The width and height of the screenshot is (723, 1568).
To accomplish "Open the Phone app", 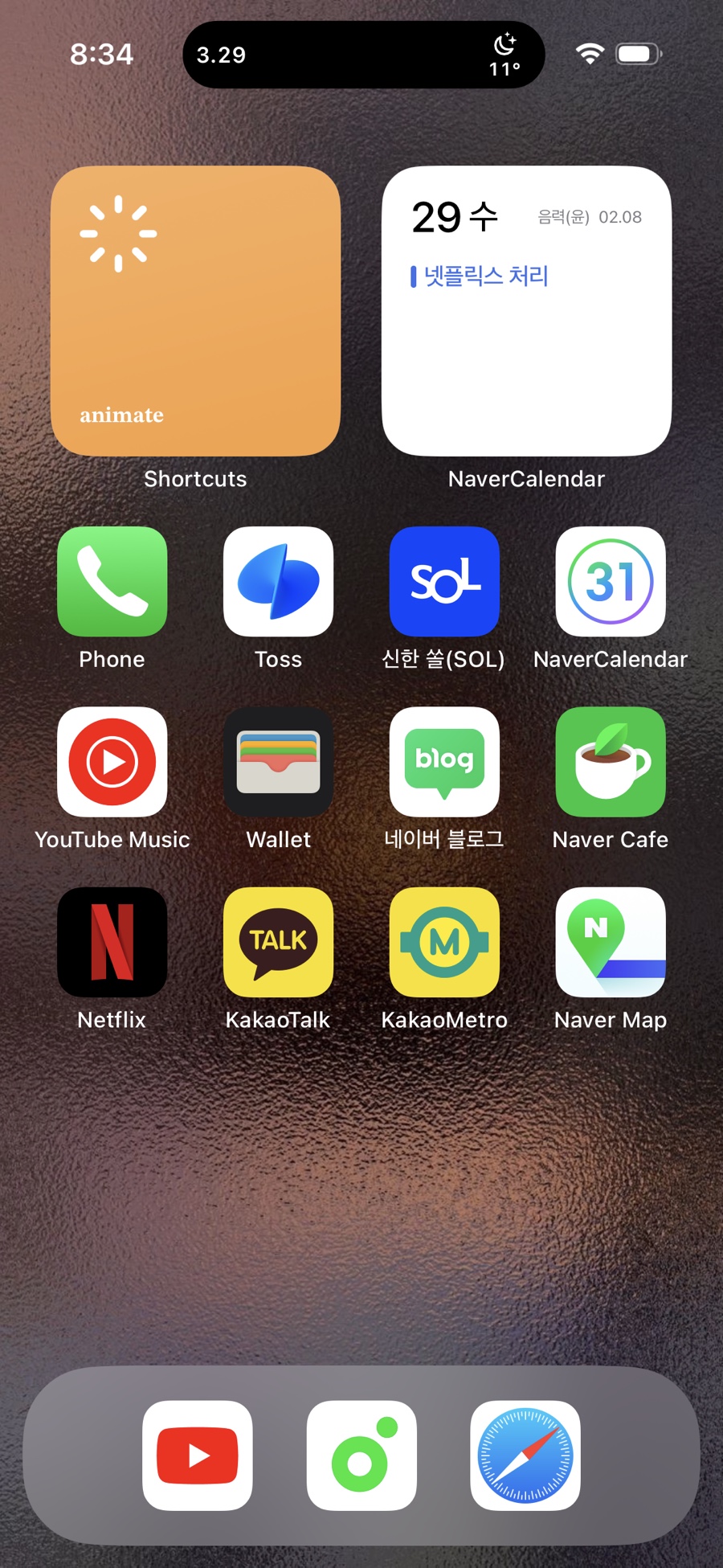I will [x=112, y=581].
